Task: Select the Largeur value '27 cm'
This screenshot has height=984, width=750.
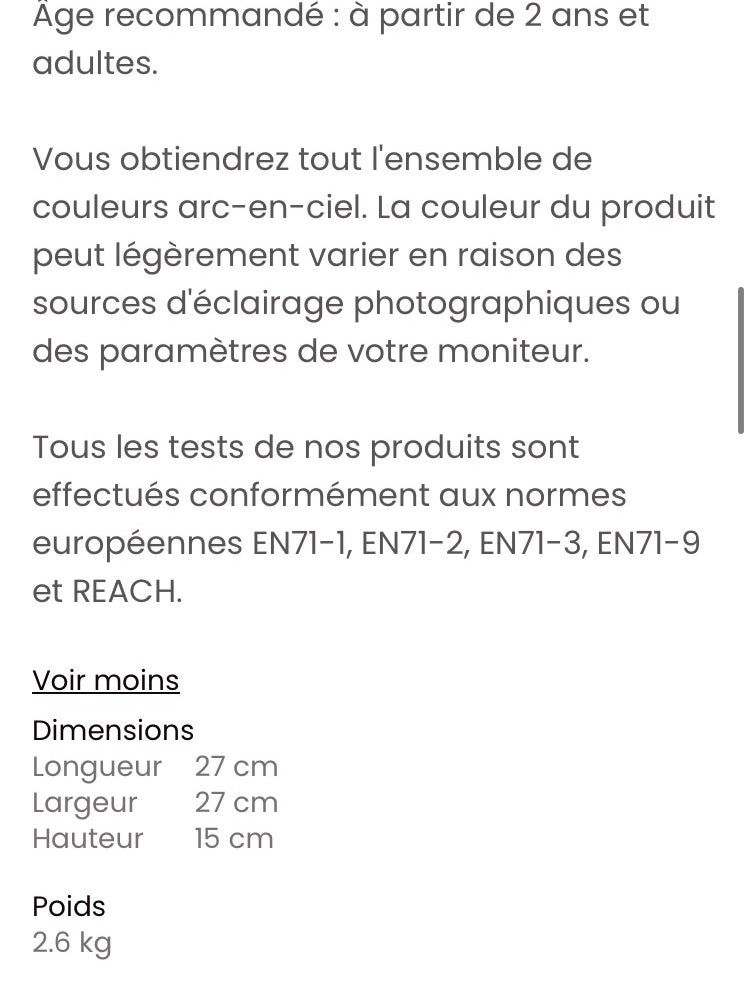Action: [237, 802]
